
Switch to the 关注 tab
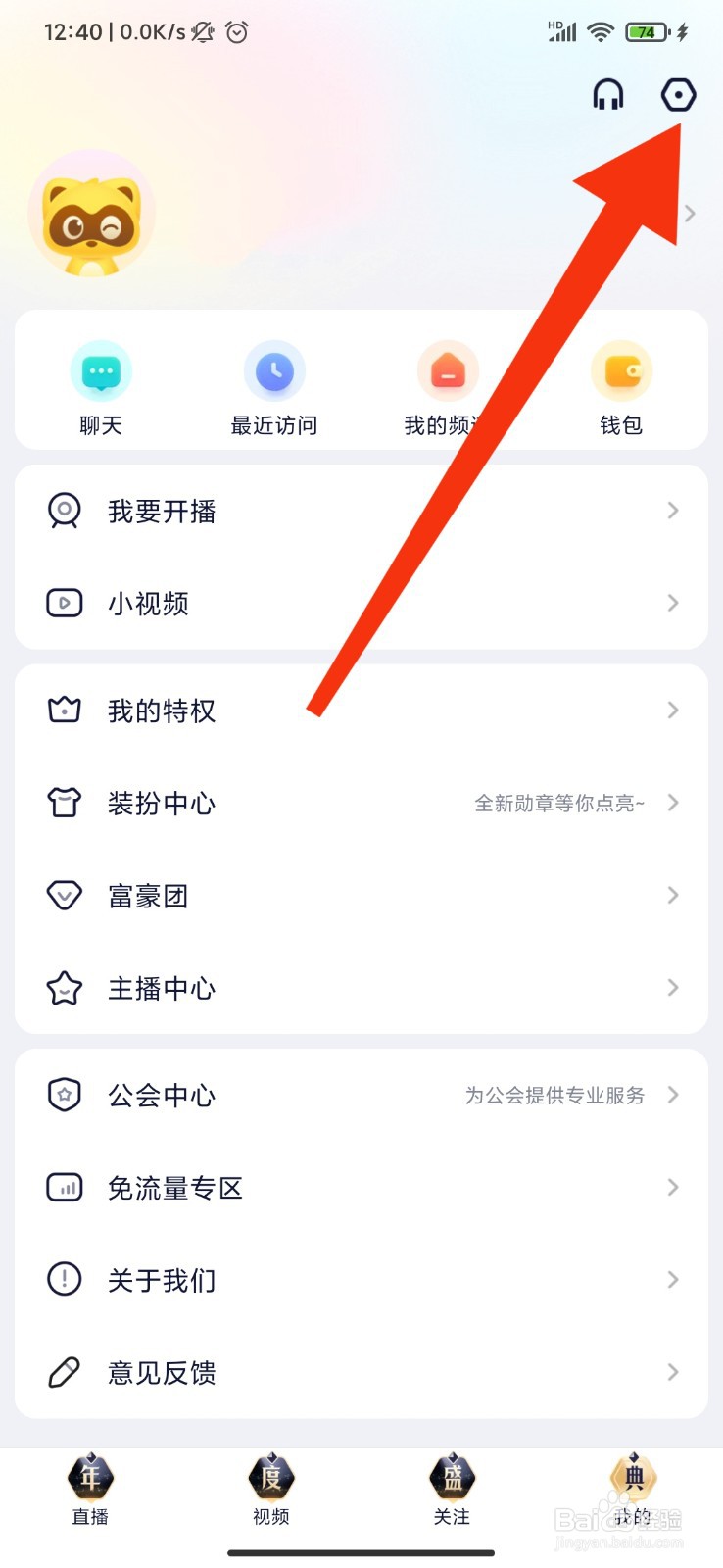(452, 1492)
